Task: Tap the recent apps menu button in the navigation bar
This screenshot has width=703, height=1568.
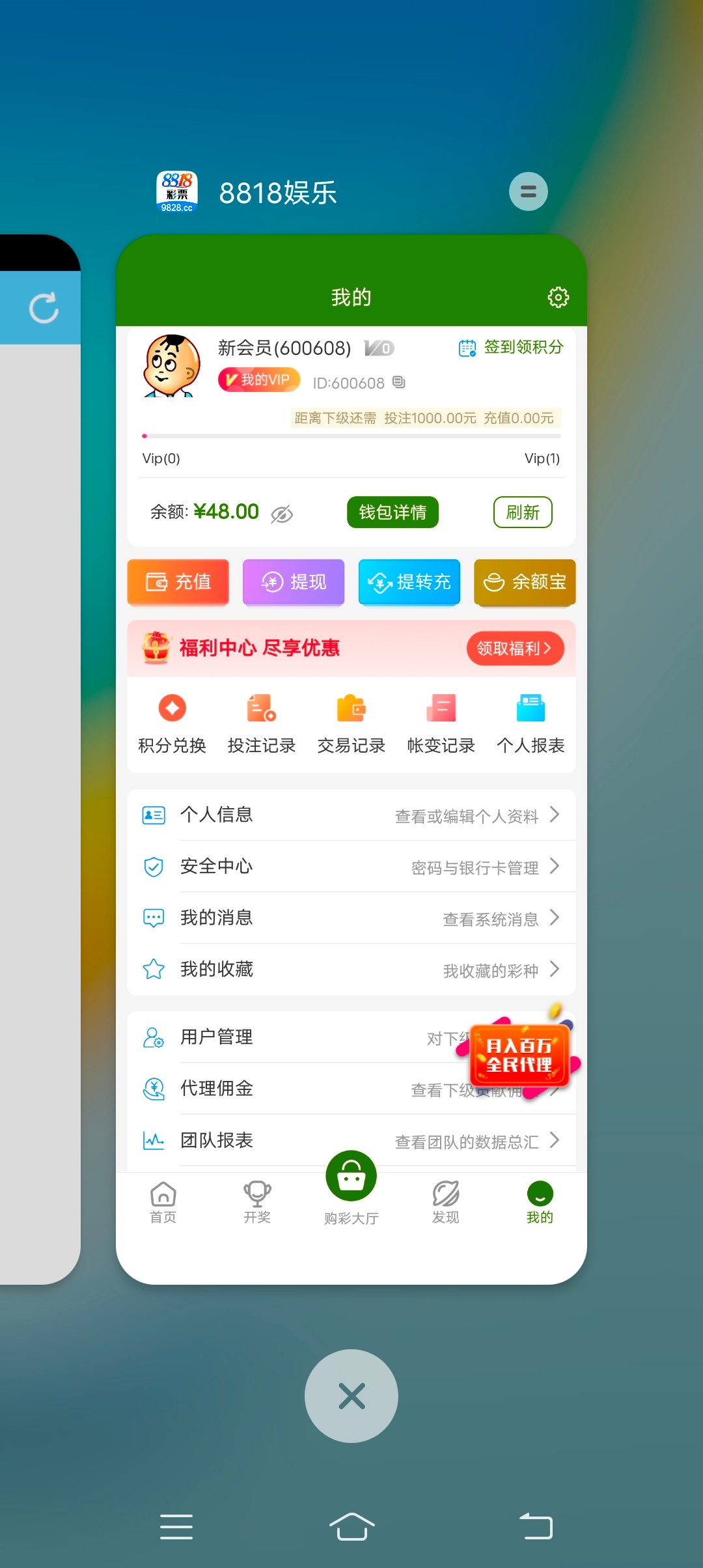Action: point(176,1526)
